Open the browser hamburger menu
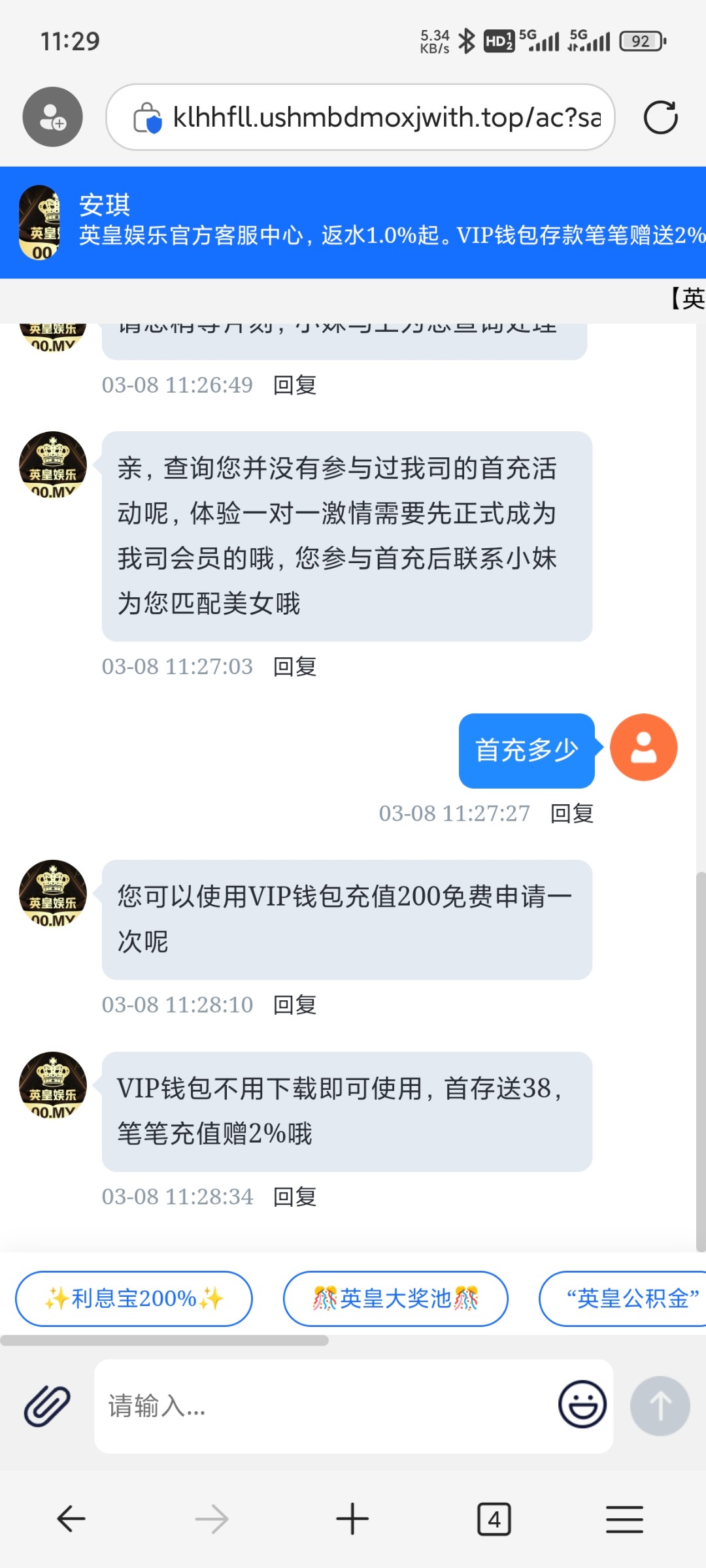Screen dimensions: 706x1568 (x=624, y=1519)
